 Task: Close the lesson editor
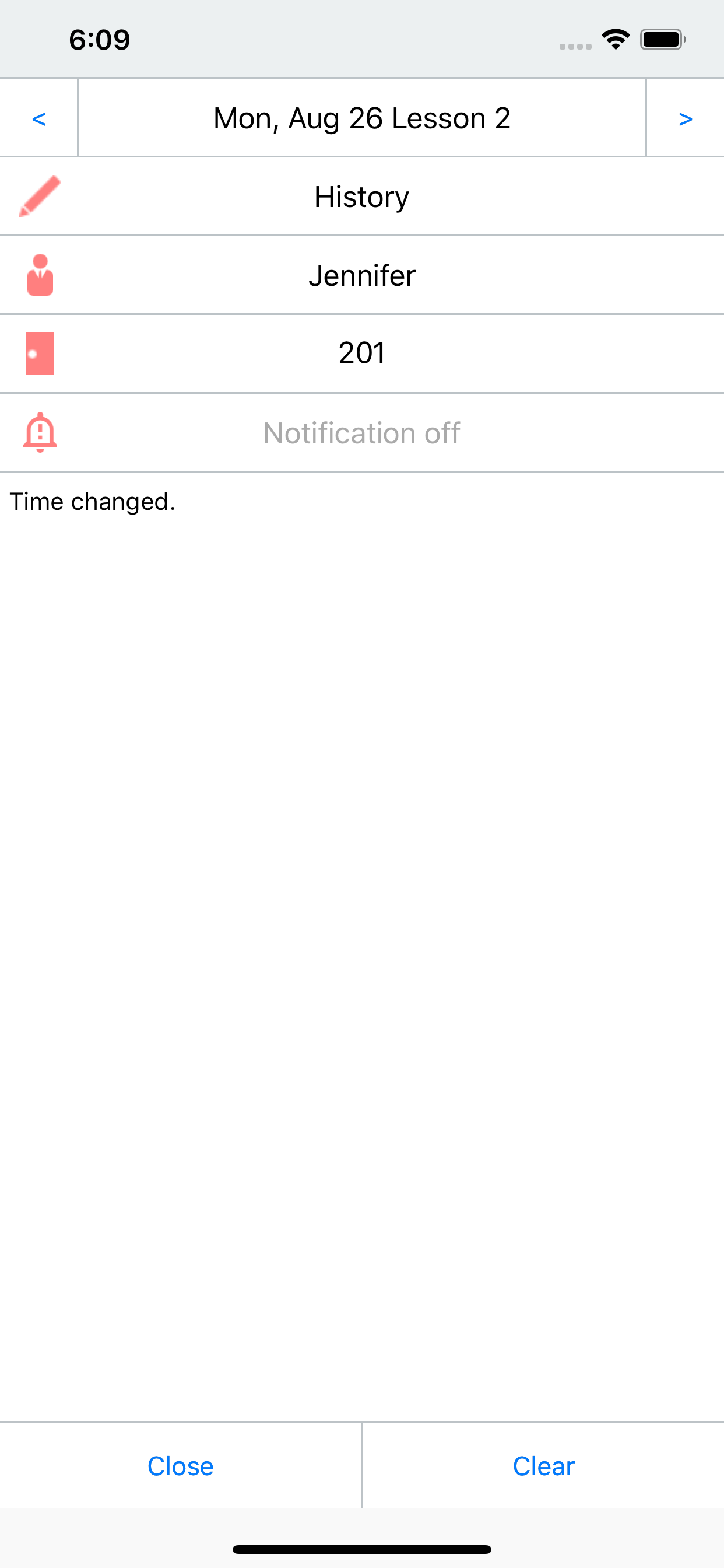(x=181, y=1466)
